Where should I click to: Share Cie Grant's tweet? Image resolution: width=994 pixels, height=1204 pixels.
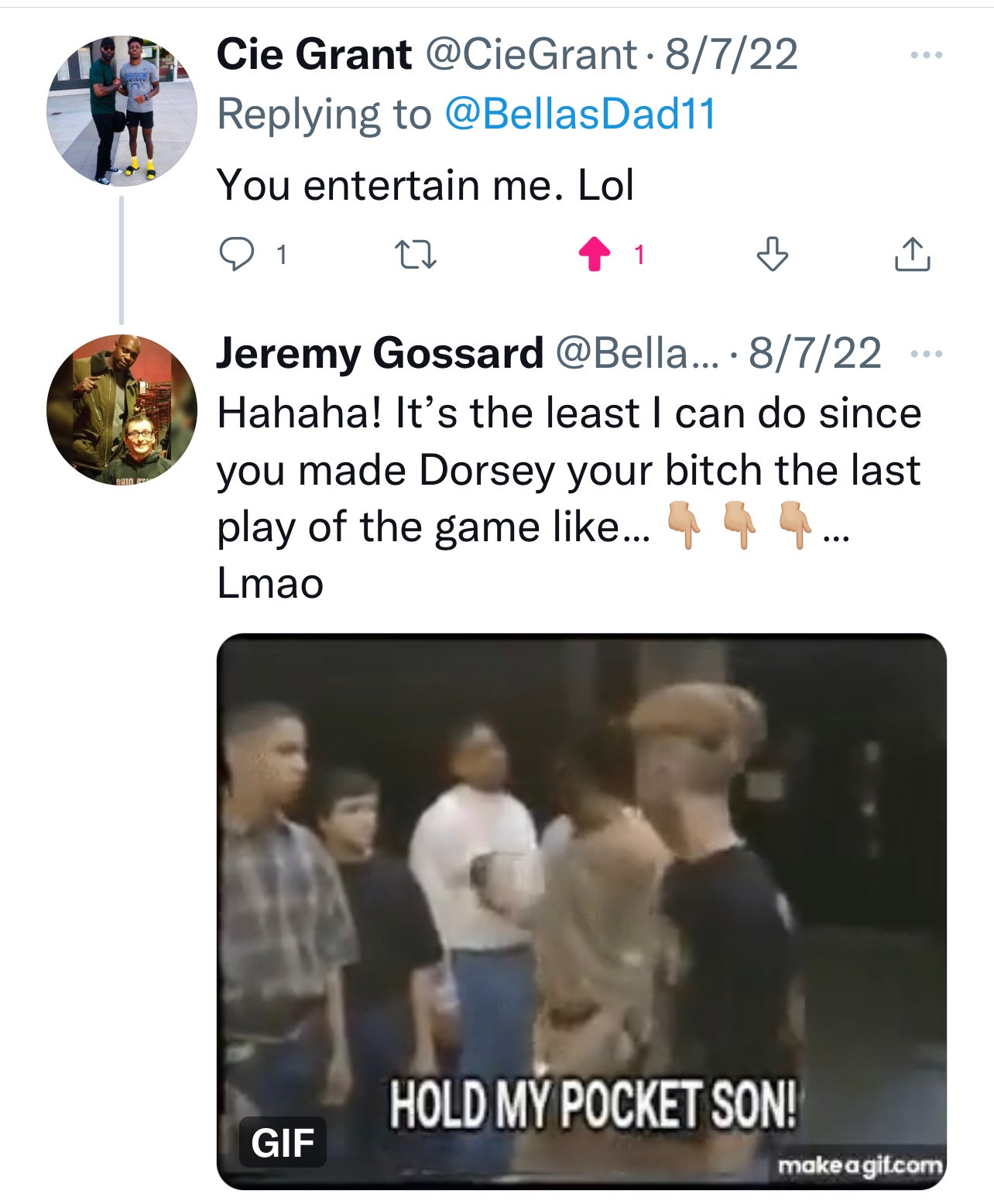912,254
